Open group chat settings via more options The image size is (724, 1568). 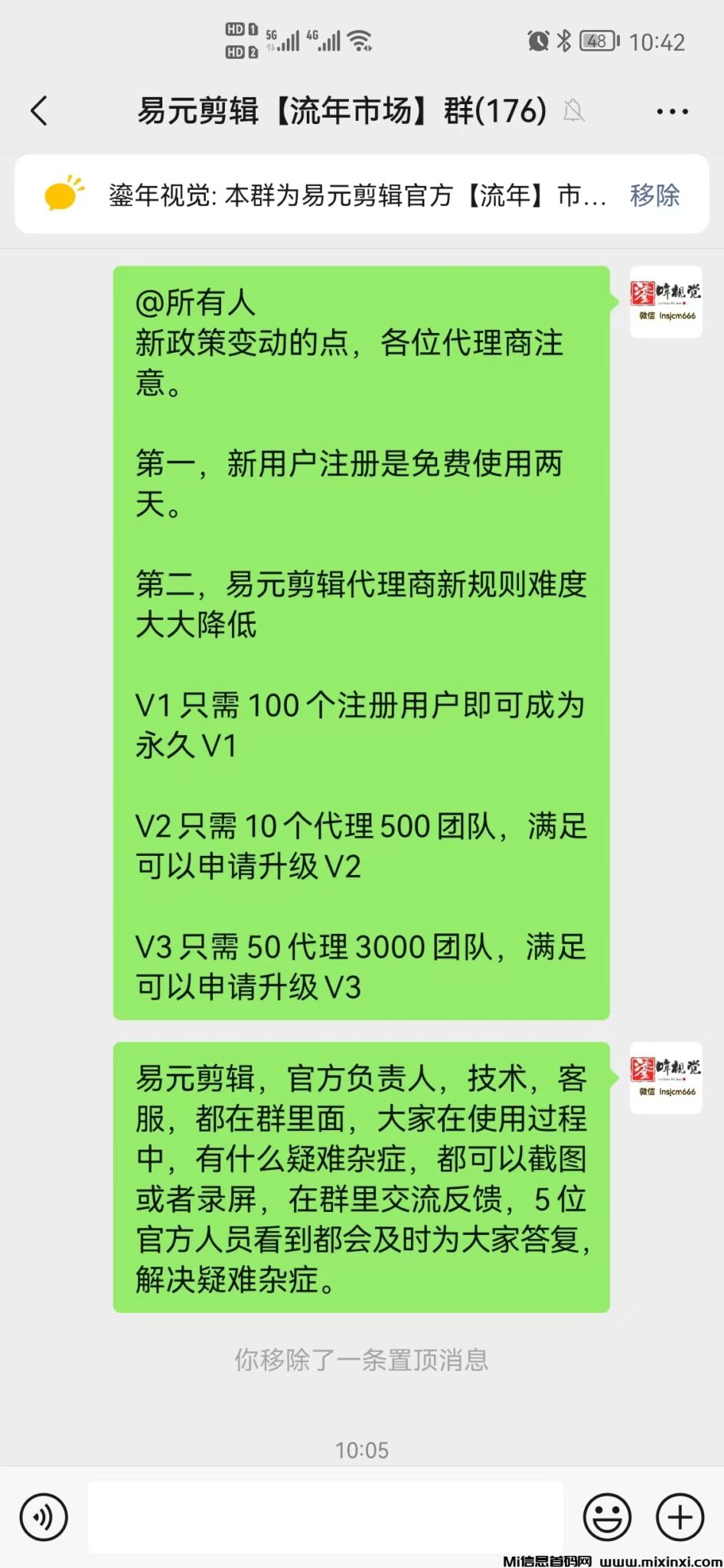[x=672, y=110]
